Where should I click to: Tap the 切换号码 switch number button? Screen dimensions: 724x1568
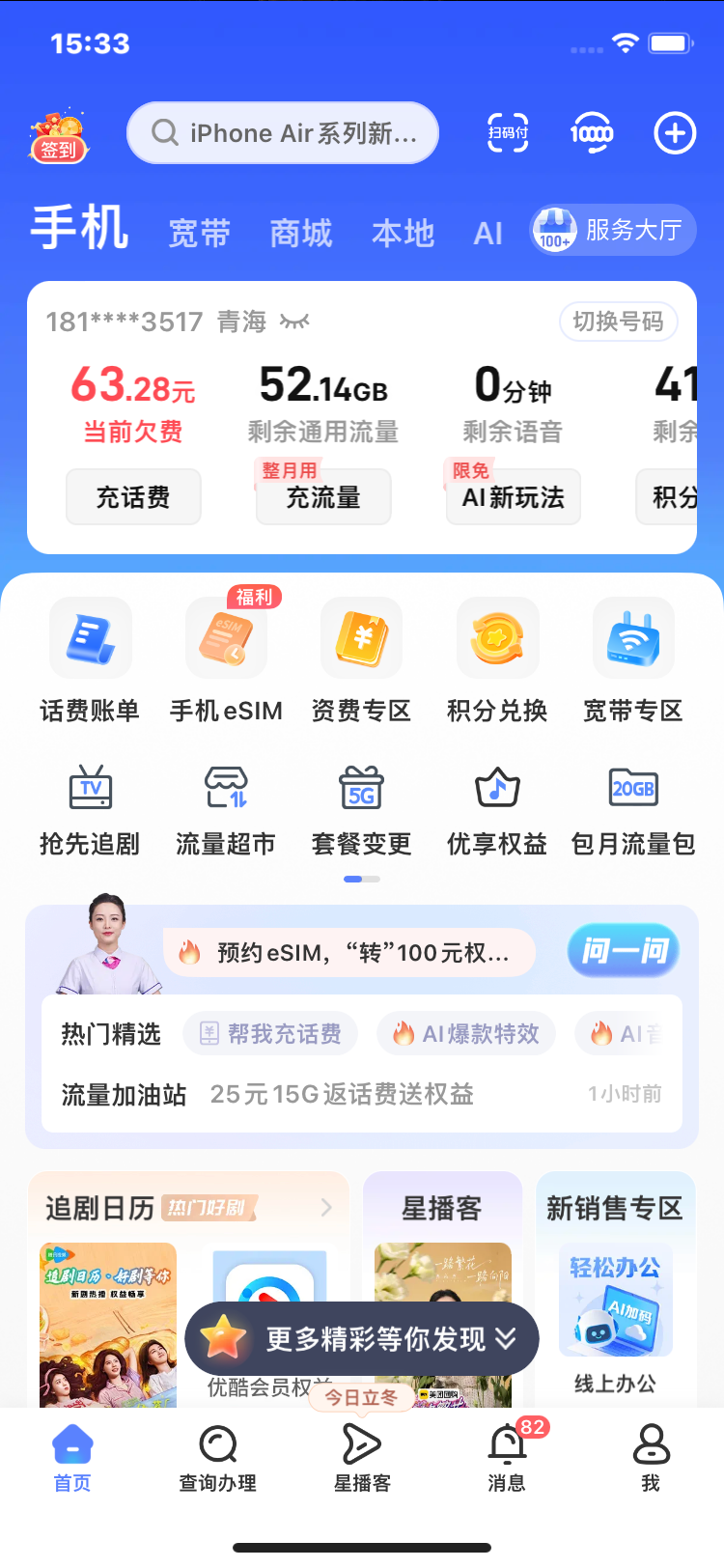point(619,322)
